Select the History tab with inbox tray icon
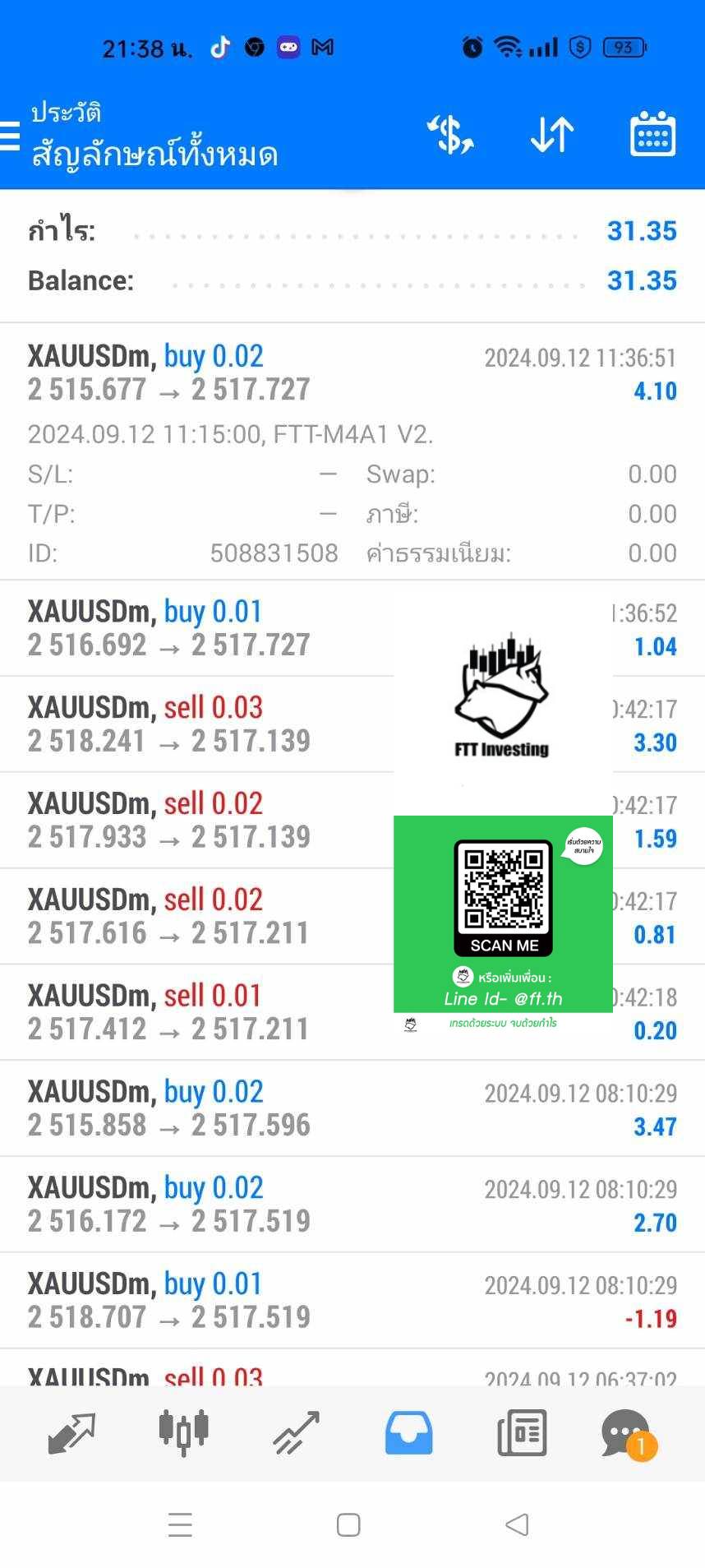 click(x=408, y=1433)
